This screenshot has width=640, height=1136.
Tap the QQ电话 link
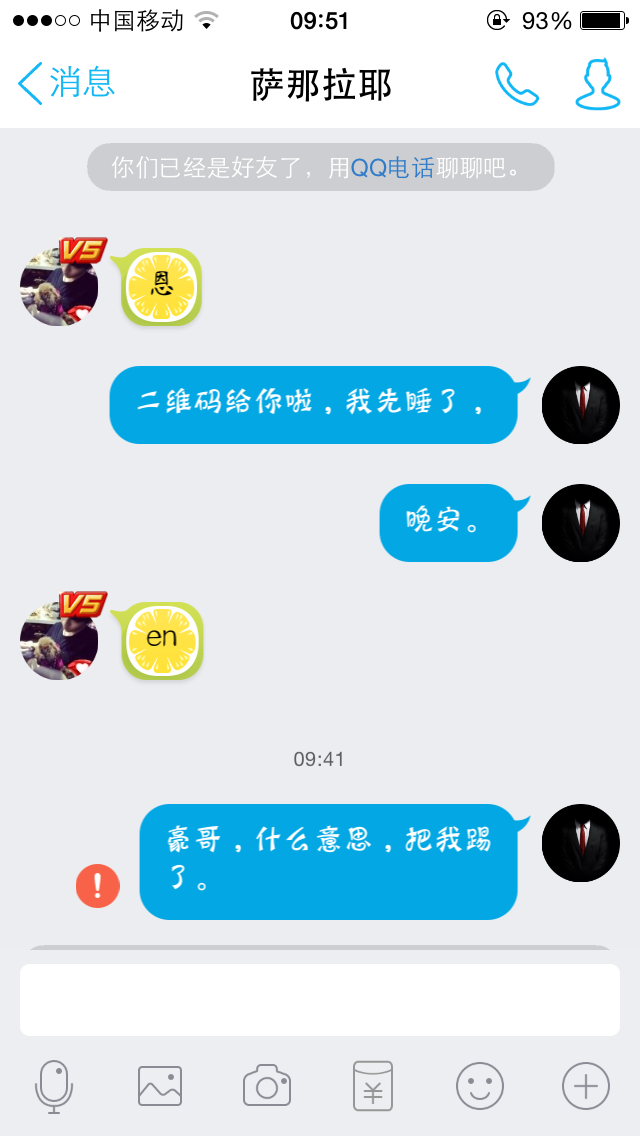(x=392, y=168)
